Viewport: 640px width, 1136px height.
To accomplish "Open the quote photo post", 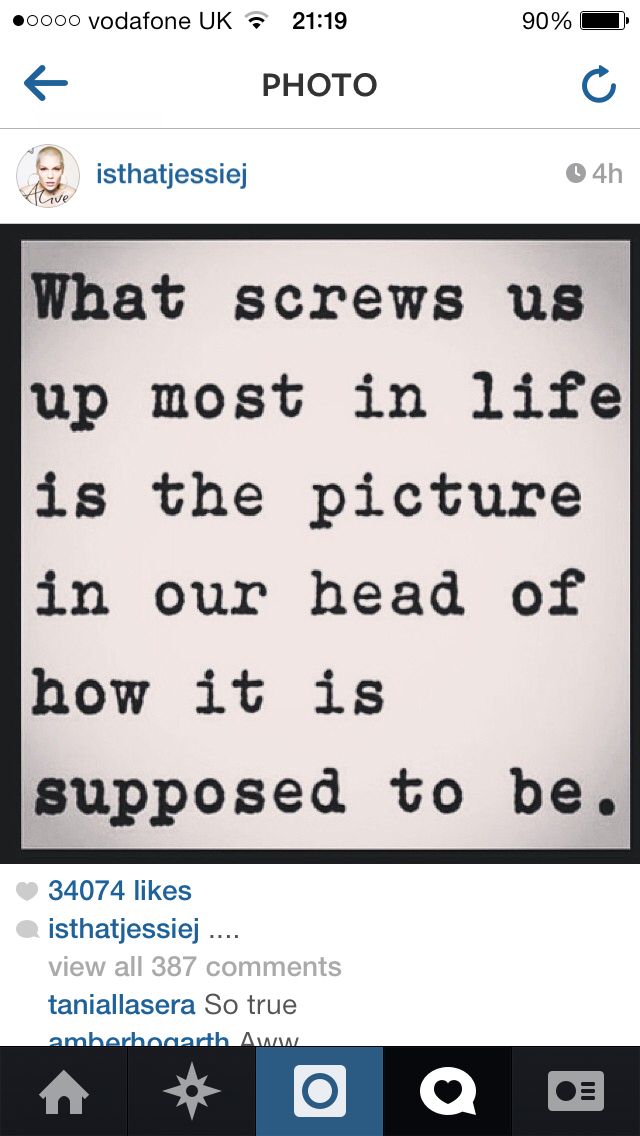I will point(320,544).
